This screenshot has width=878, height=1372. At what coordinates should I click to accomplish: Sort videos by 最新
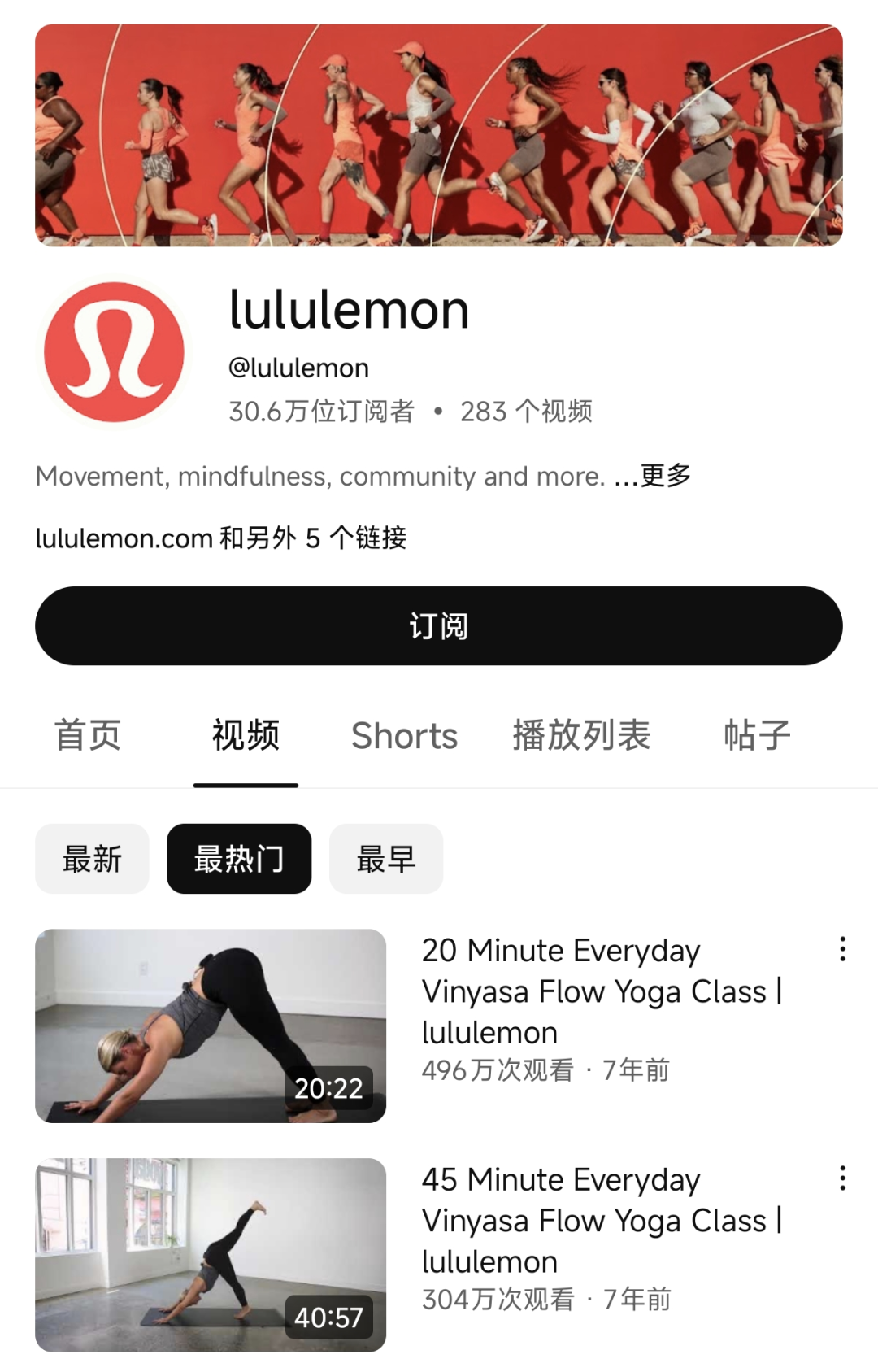(x=92, y=859)
